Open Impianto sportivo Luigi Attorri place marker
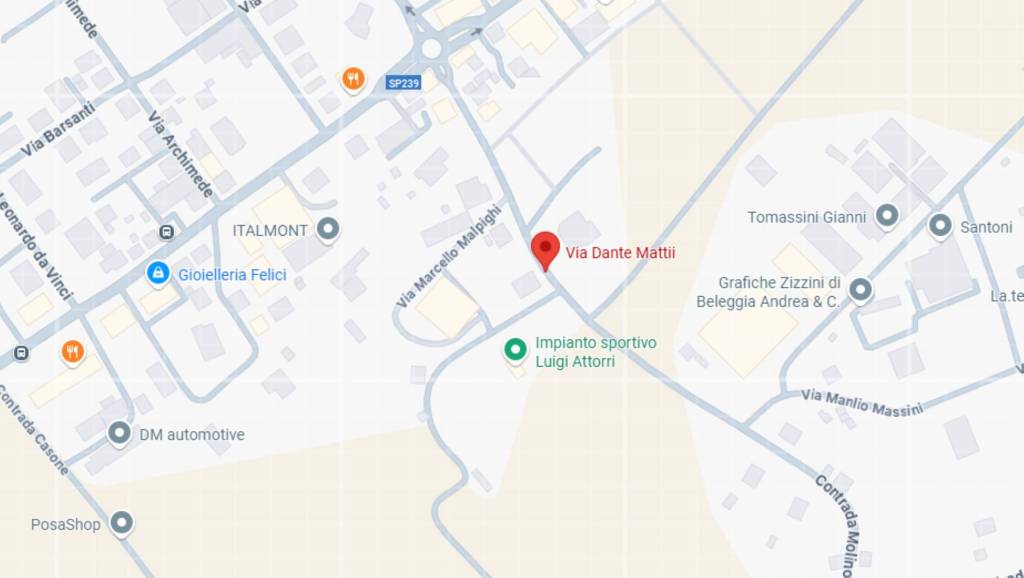 [515, 349]
